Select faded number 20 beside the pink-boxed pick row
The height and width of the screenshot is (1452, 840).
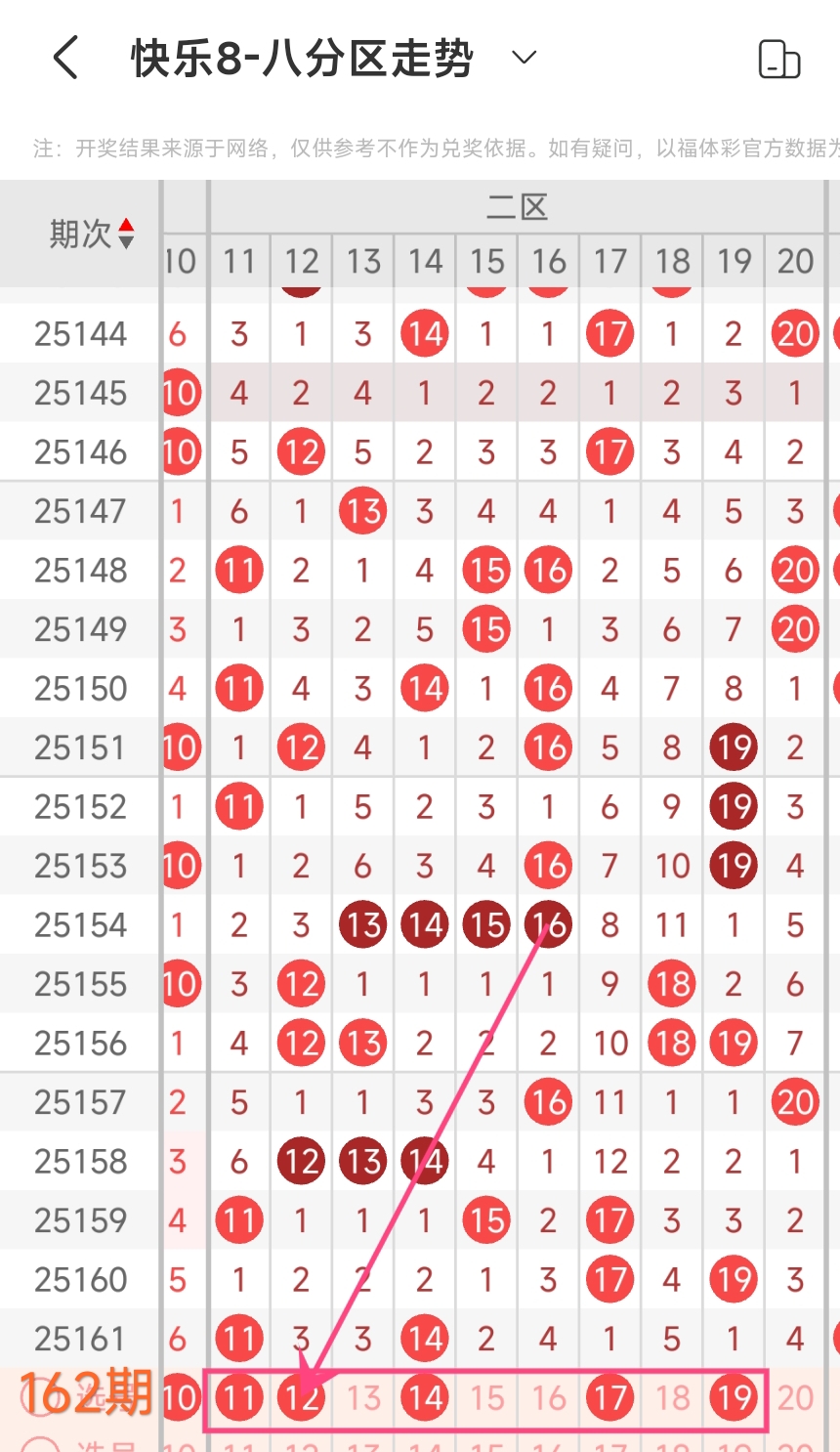(795, 1398)
